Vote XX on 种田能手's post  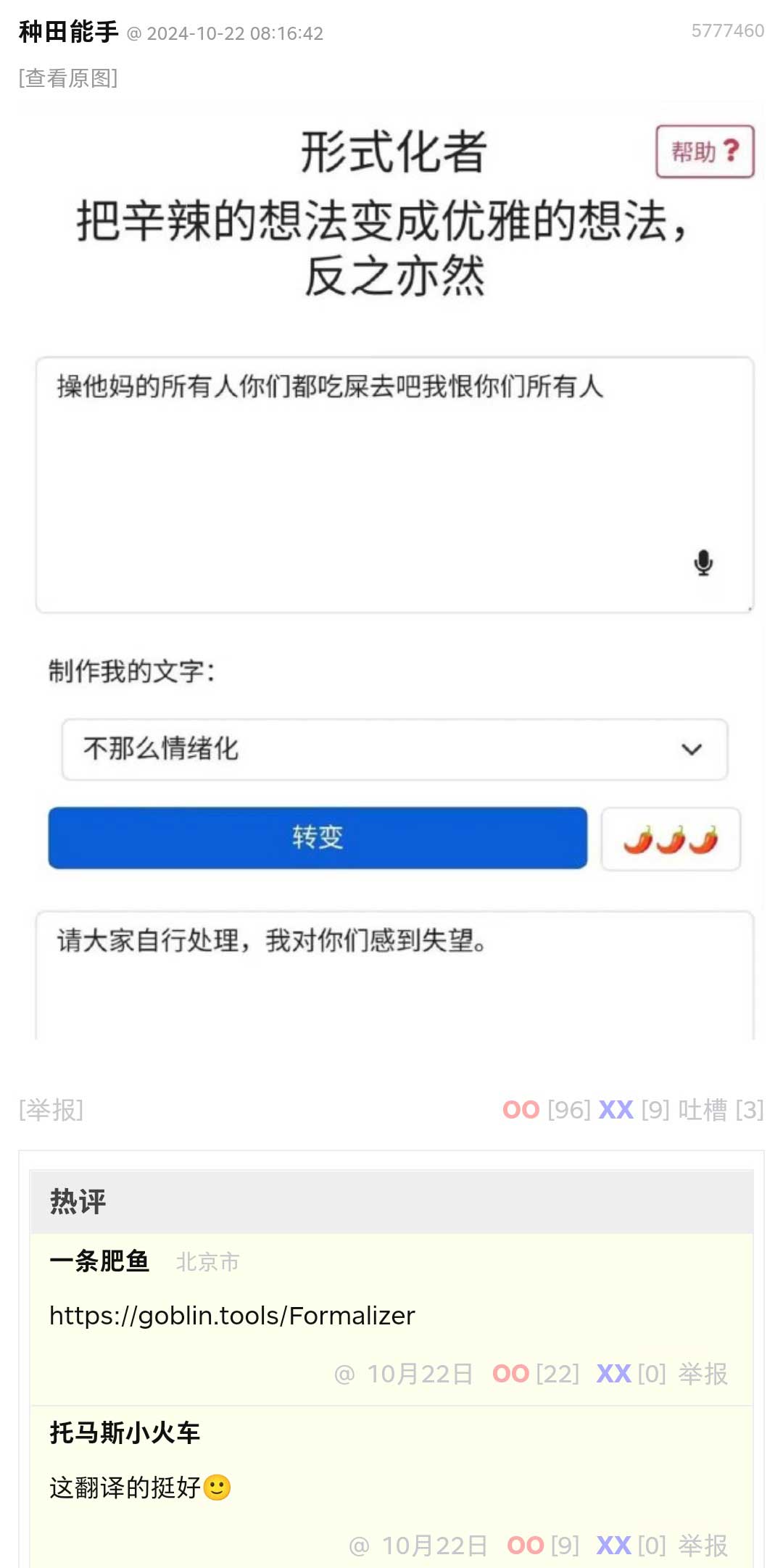[x=616, y=1109]
